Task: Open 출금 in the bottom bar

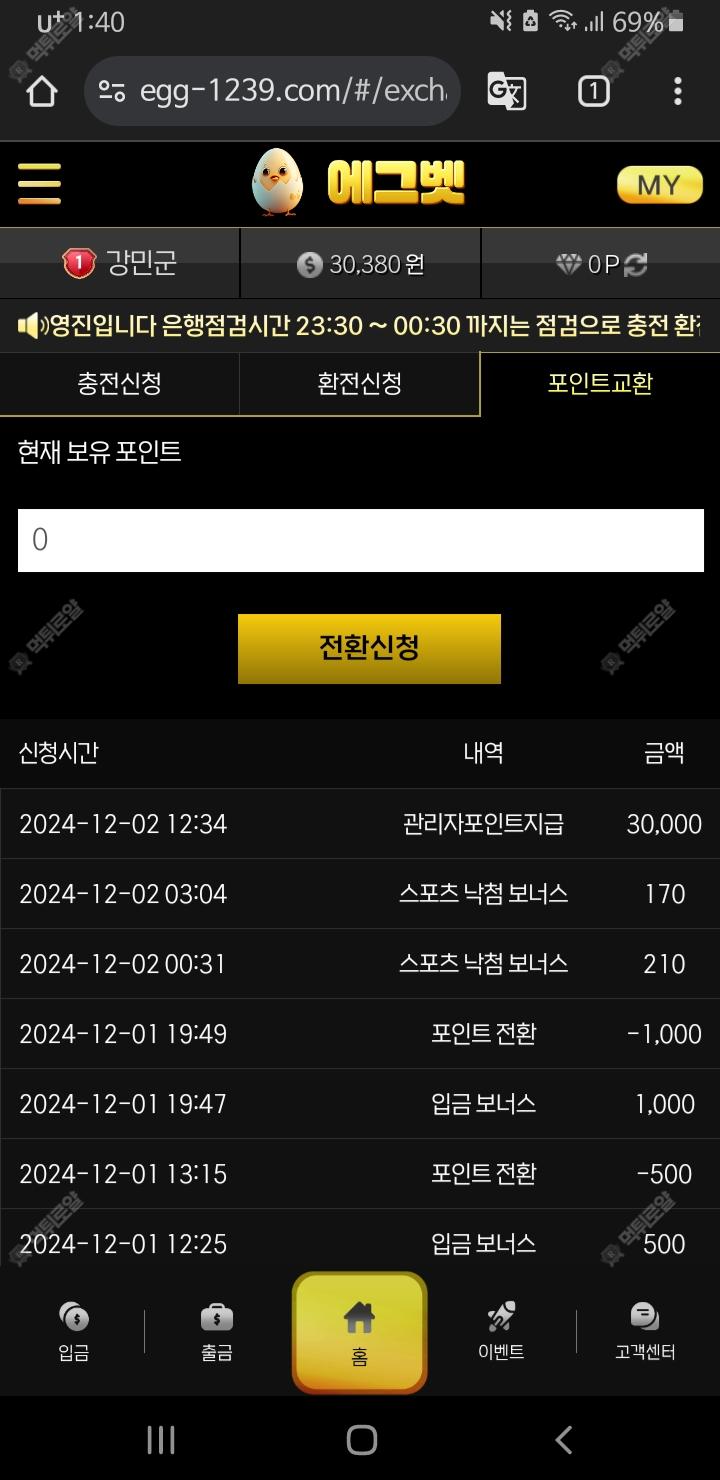Action: point(217,1331)
